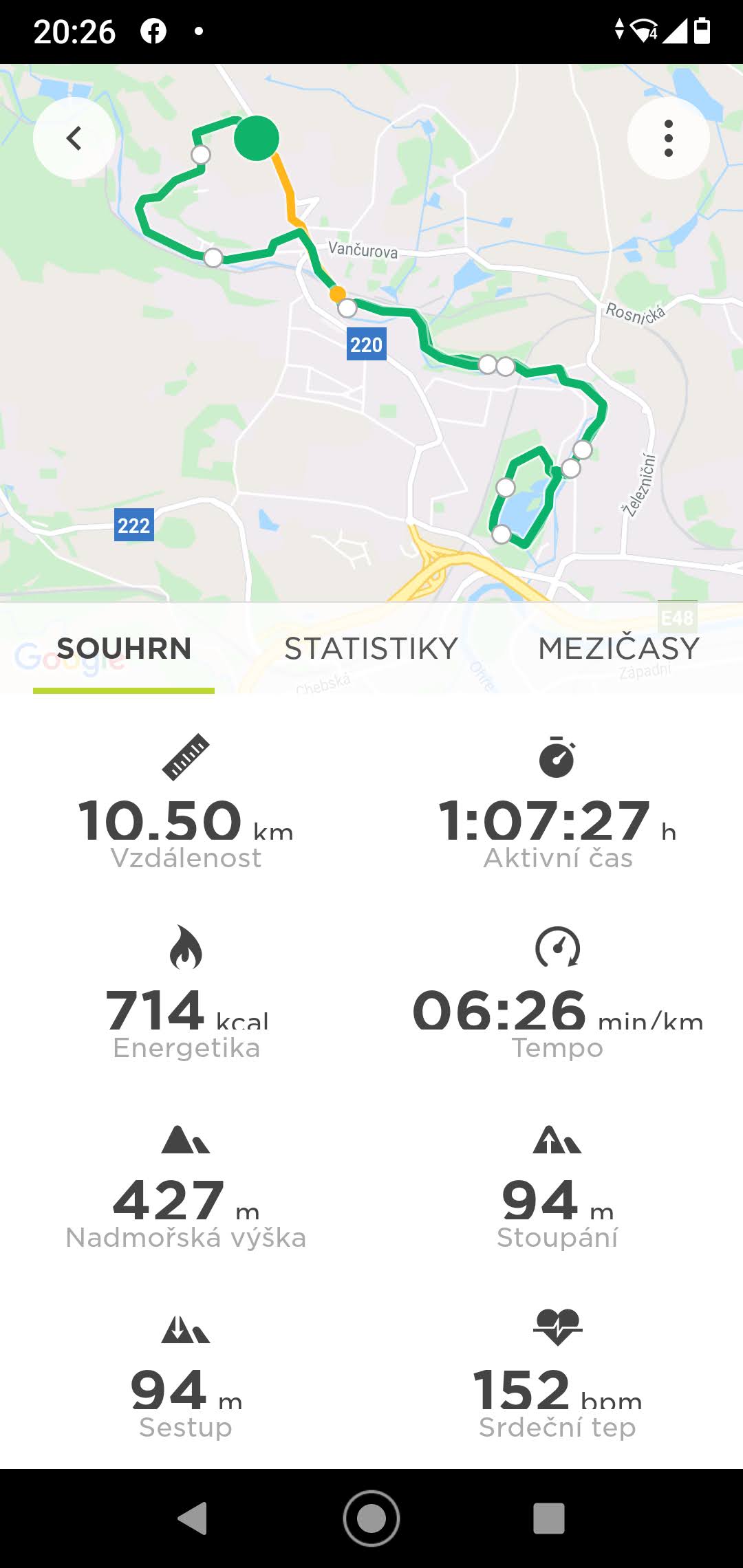Go back using the arrow over the map
Viewport: 743px width, 1568px height.
pyautogui.click(x=74, y=138)
